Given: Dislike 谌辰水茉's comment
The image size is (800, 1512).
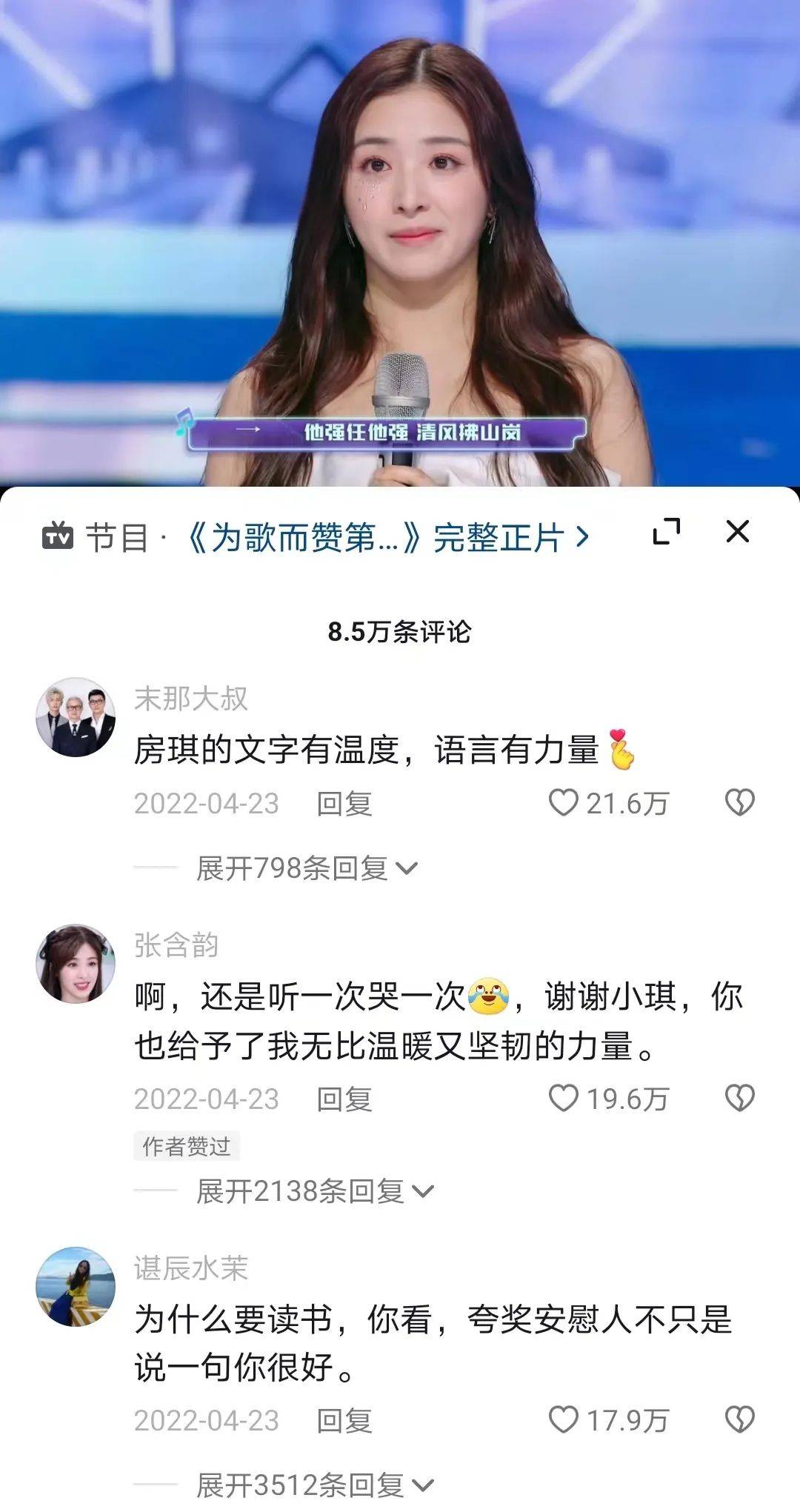Looking at the screenshot, I should (x=739, y=1419).
